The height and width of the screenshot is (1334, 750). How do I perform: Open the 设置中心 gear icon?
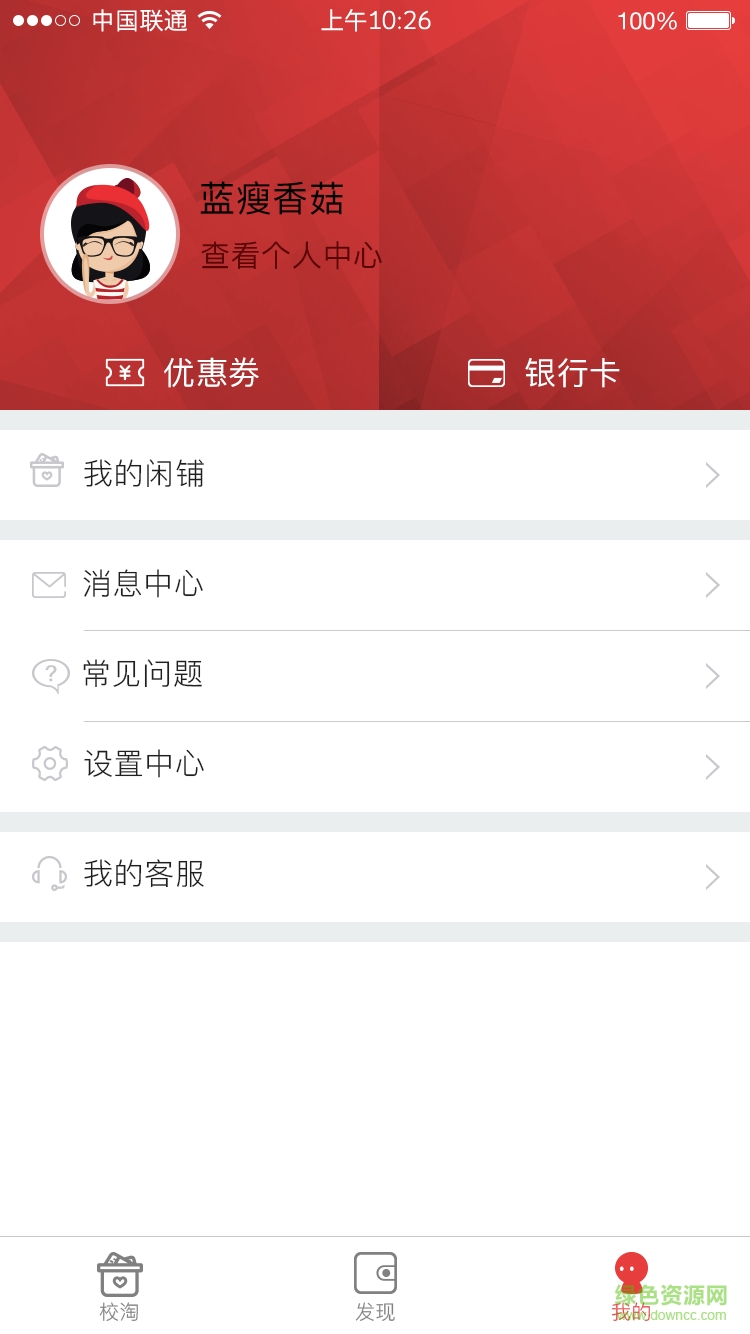[49, 765]
